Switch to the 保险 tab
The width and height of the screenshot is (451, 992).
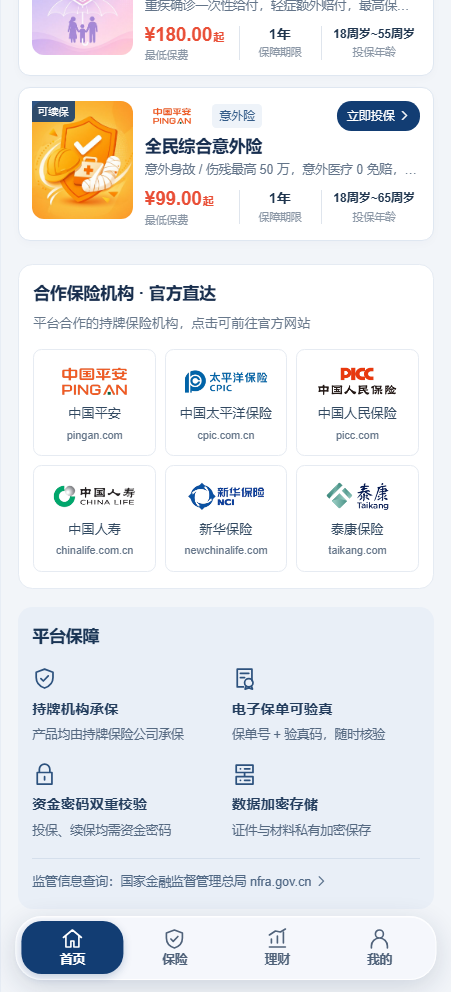[175, 948]
